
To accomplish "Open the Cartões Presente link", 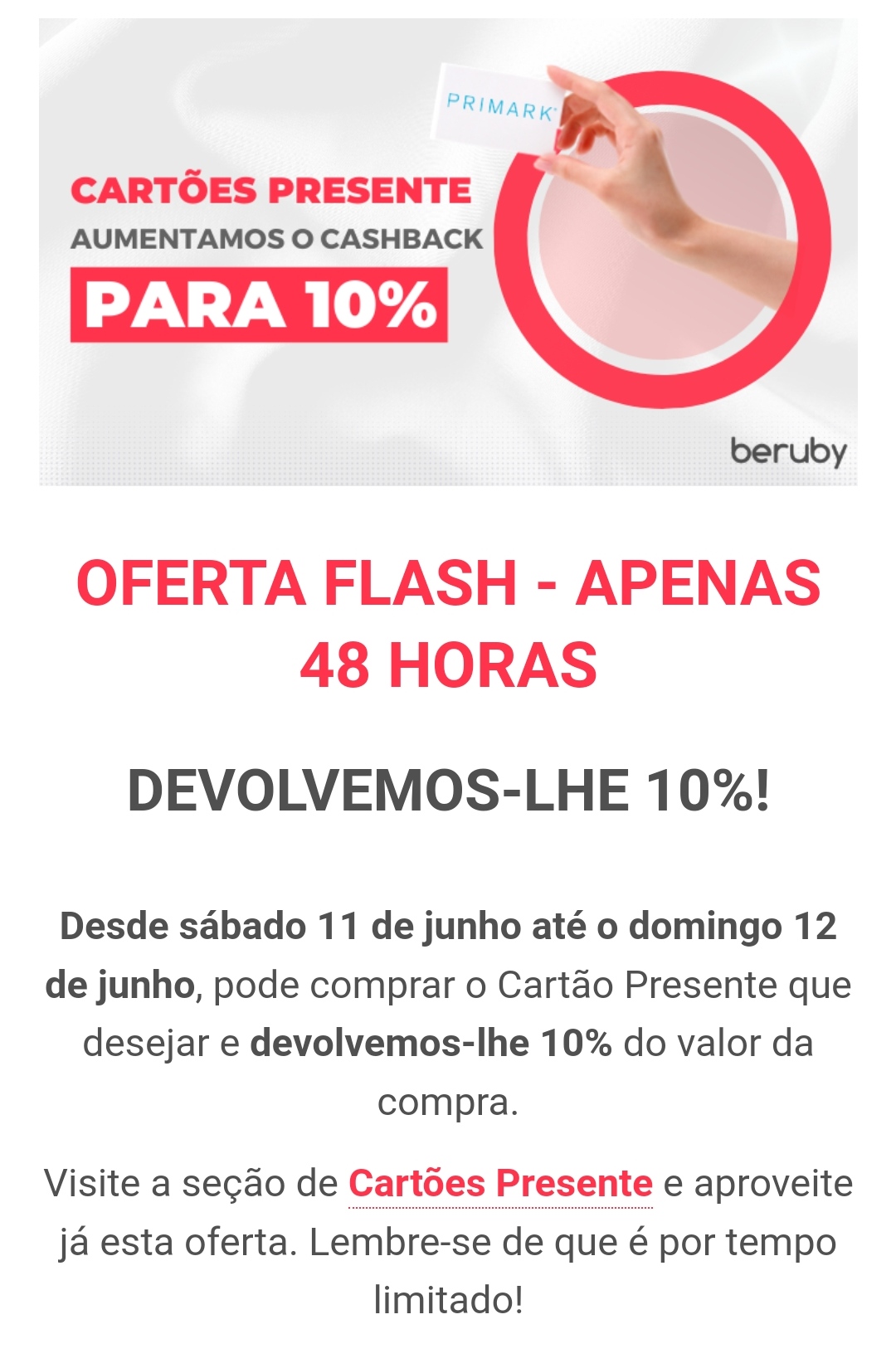I will (x=500, y=1184).
